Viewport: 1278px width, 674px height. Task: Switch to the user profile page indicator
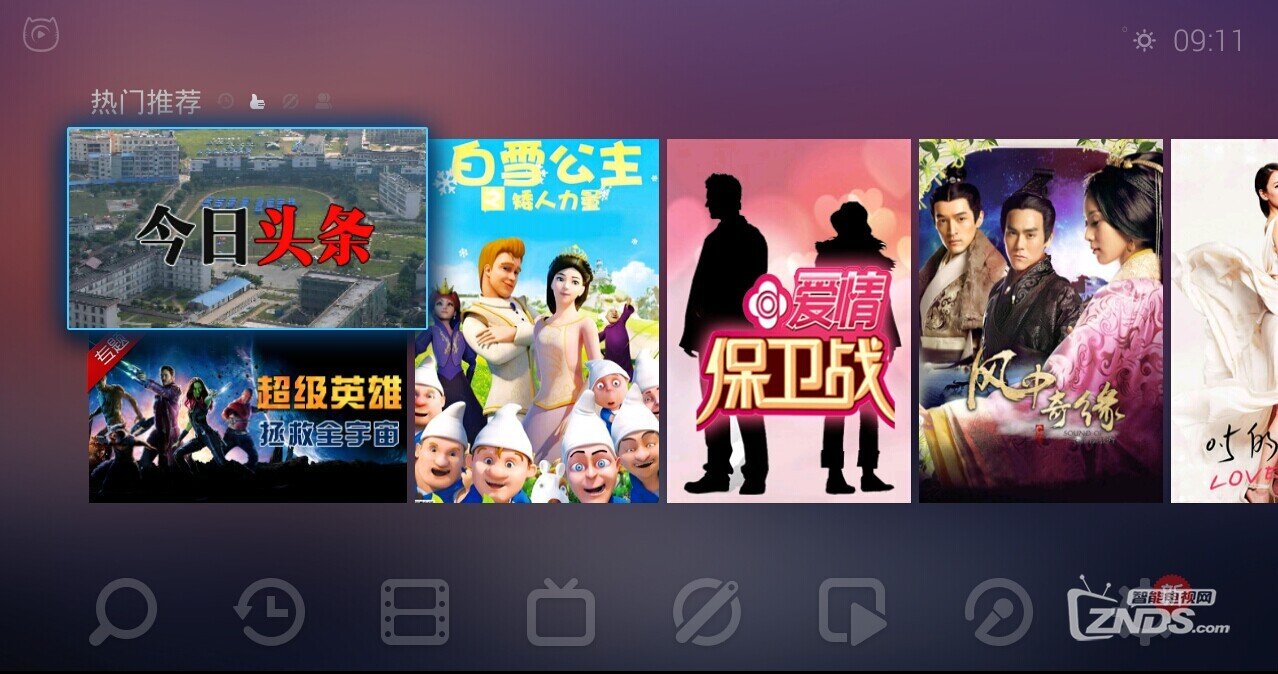click(x=323, y=101)
